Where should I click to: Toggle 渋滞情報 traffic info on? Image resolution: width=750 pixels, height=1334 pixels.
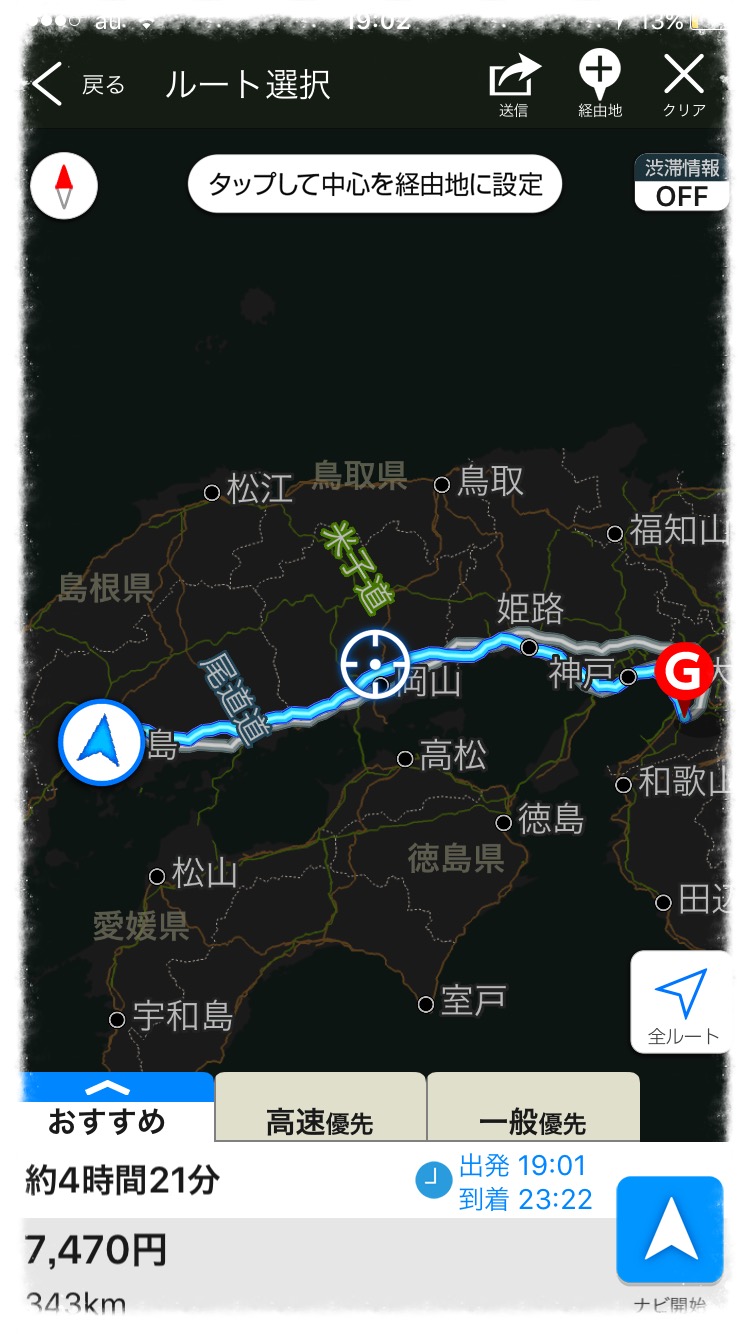click(682, 182)
